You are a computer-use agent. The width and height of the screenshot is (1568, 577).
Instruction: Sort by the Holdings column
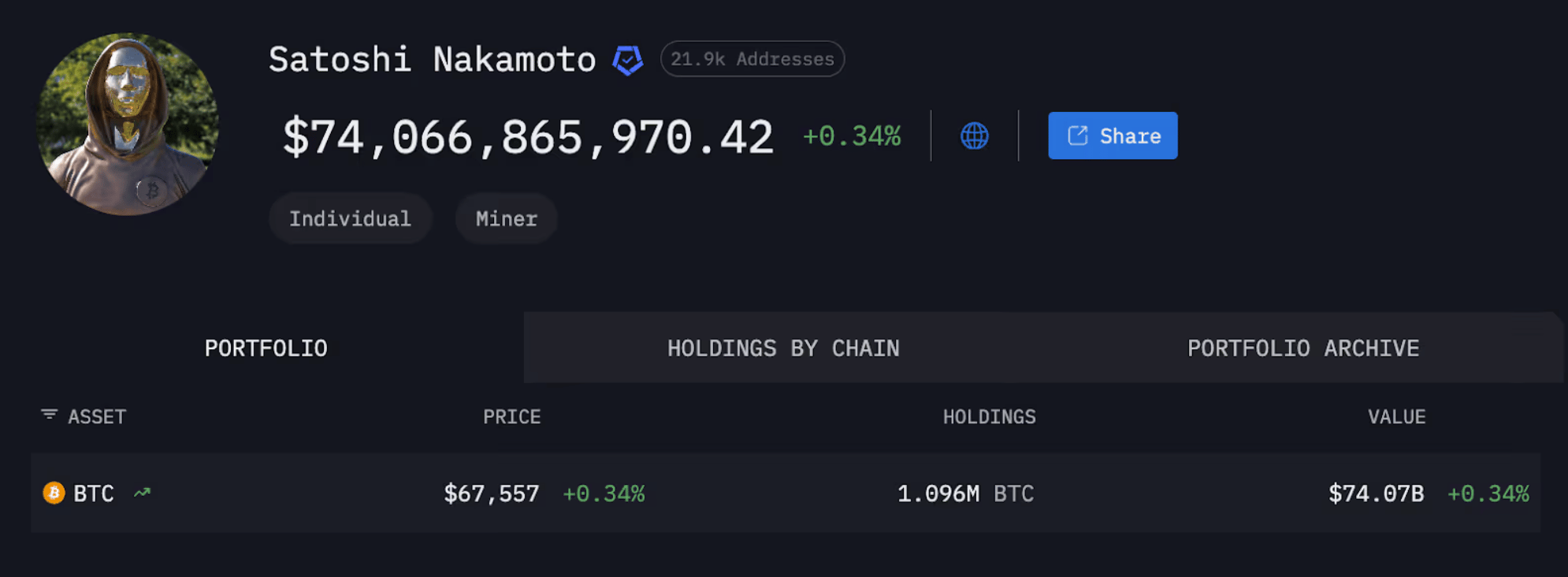[x=989, y=416]
